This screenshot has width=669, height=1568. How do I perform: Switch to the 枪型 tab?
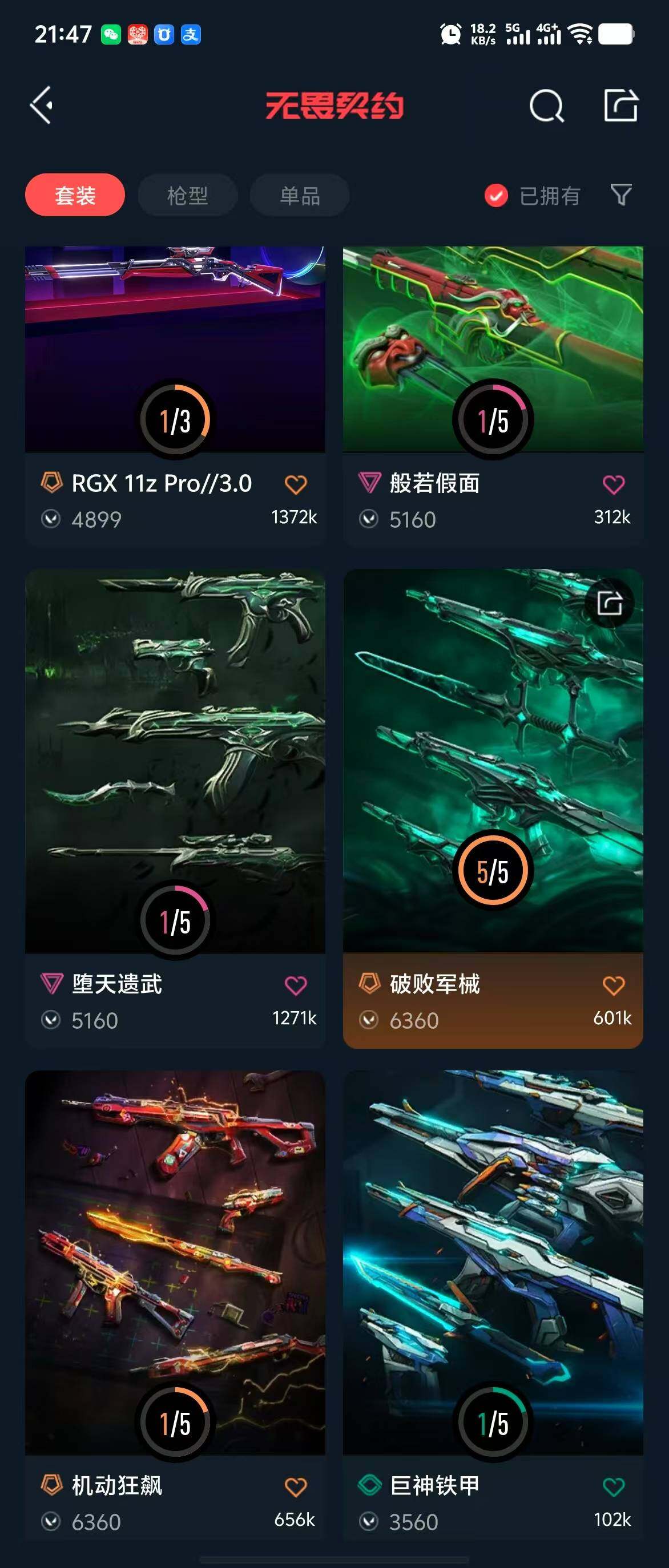(187, 195)
